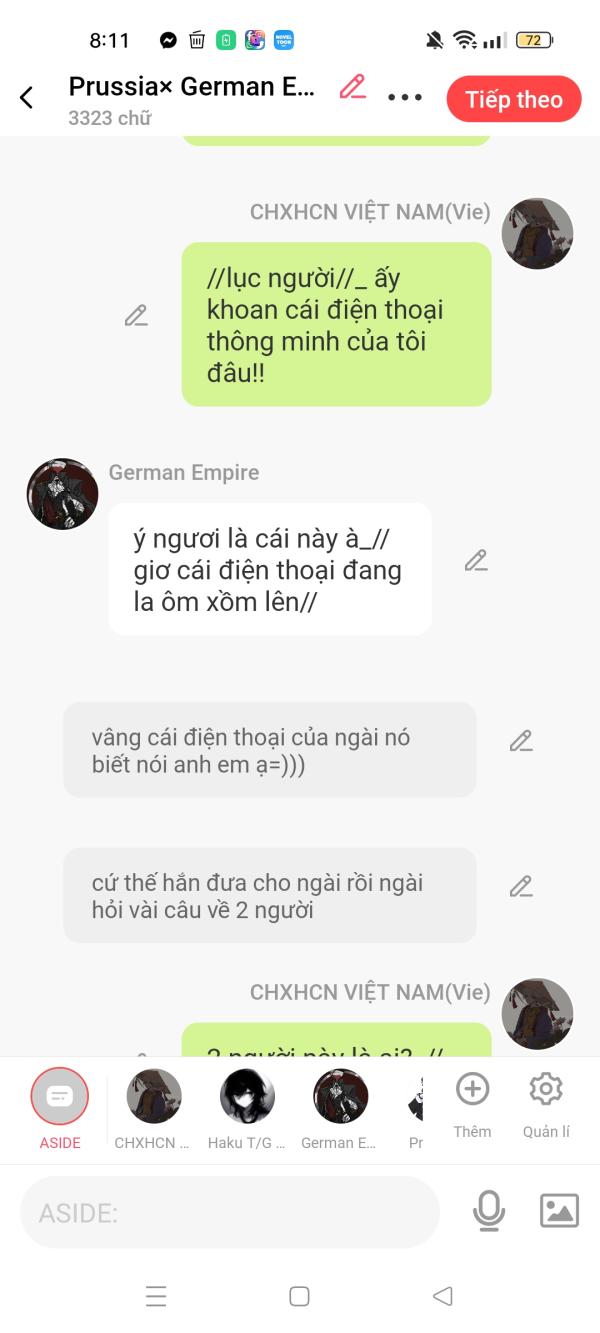Select the ASIDE narrator option
The width and height of the screenshot is (600, 1333).
coord(60,1098)
